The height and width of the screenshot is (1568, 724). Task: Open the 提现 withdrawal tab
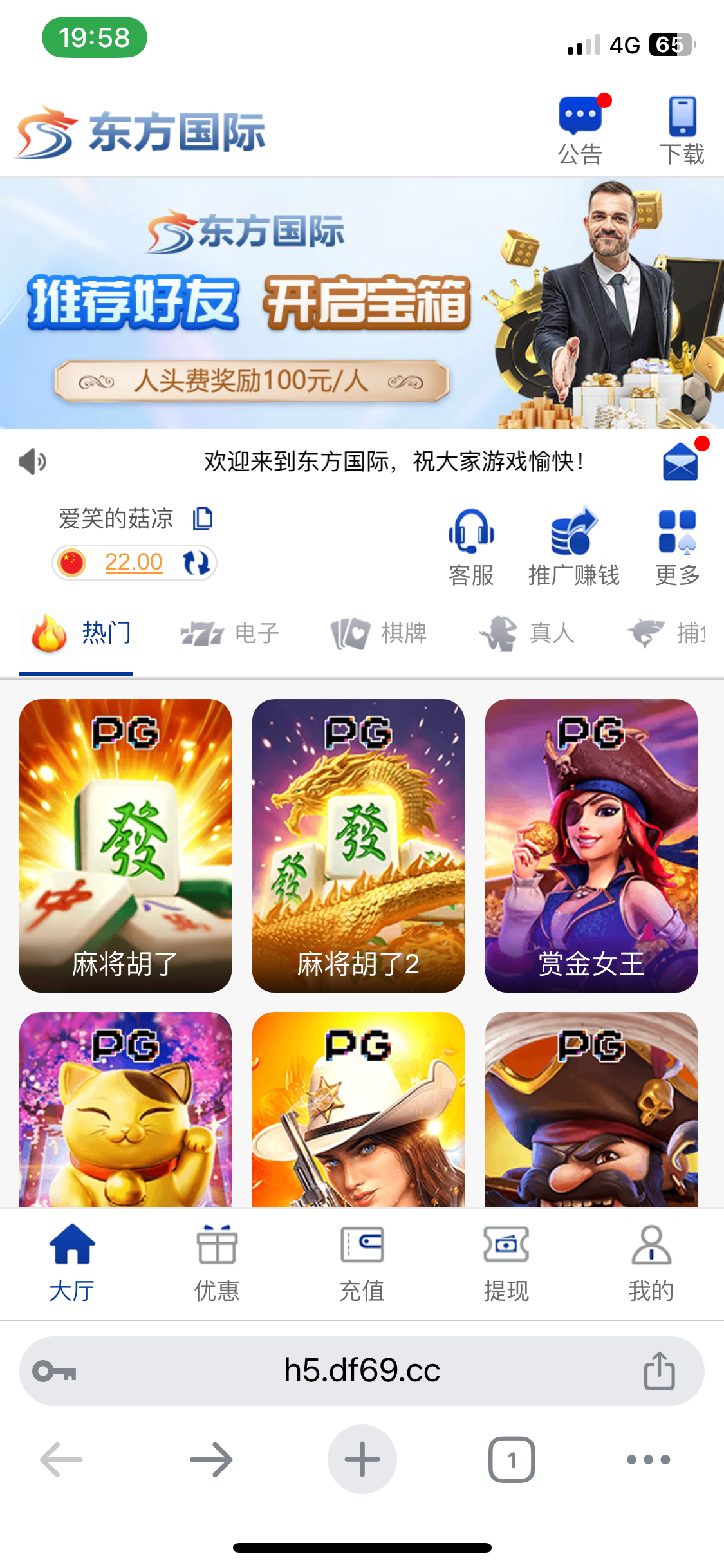coord(506,1263)
